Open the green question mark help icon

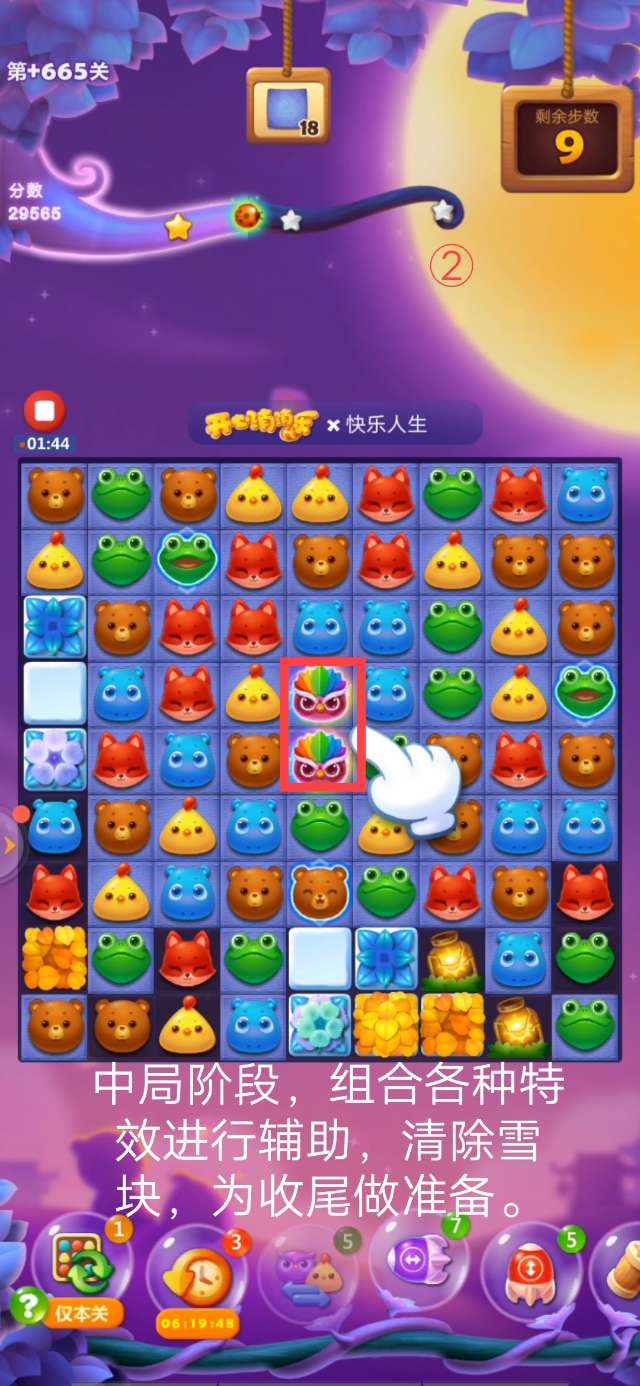click(x=25, y=1304)
